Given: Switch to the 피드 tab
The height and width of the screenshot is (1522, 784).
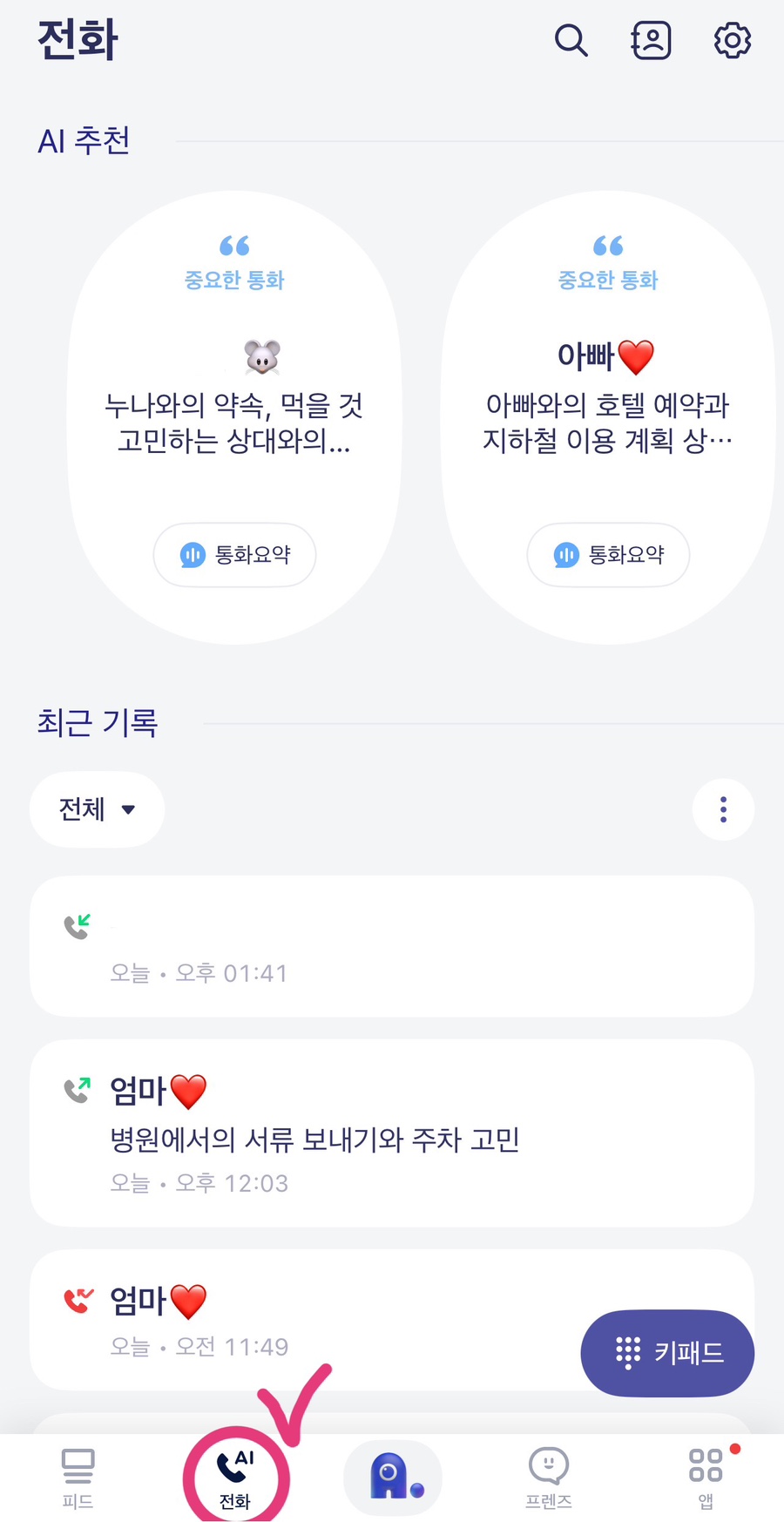Looking at the screenshot, I should (78, 1478).
